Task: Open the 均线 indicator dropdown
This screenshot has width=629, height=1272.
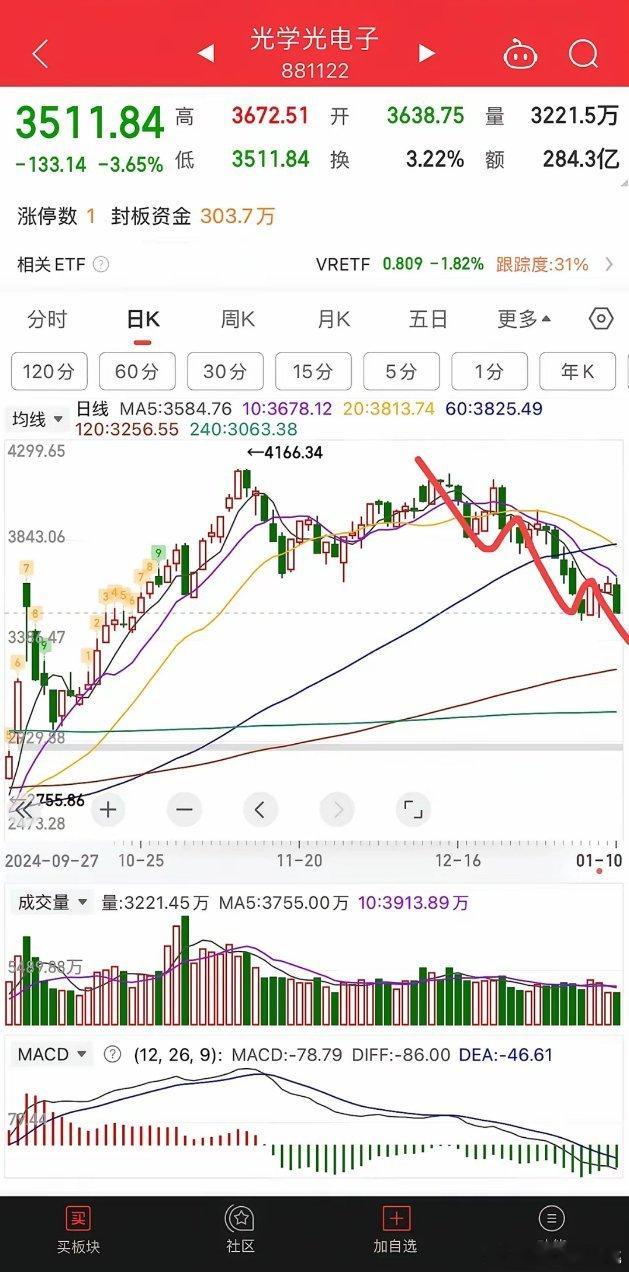Action: [x=38, y=418]
